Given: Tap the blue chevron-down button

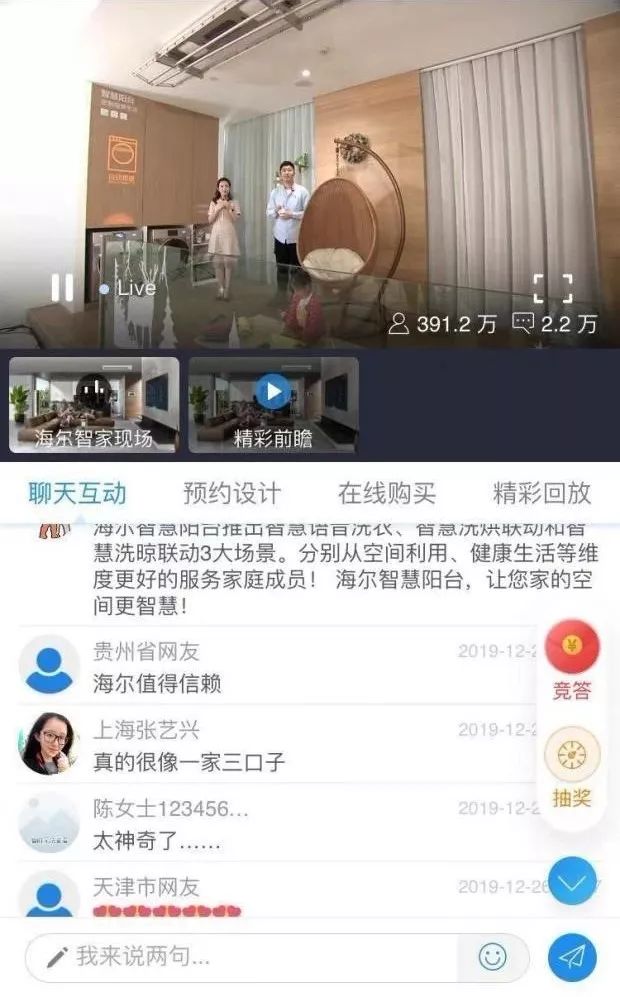Looking at the screenshot, I should [x=573, y=881].
